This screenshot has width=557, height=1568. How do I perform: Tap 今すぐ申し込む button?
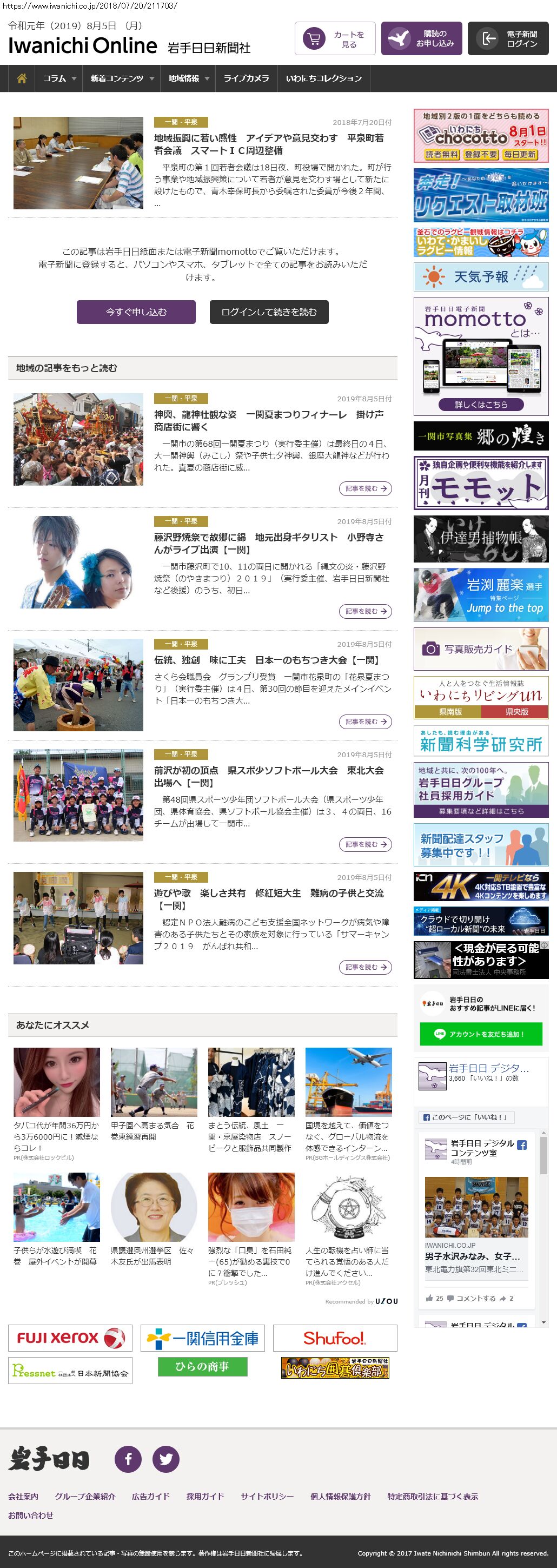click(136, 312)
